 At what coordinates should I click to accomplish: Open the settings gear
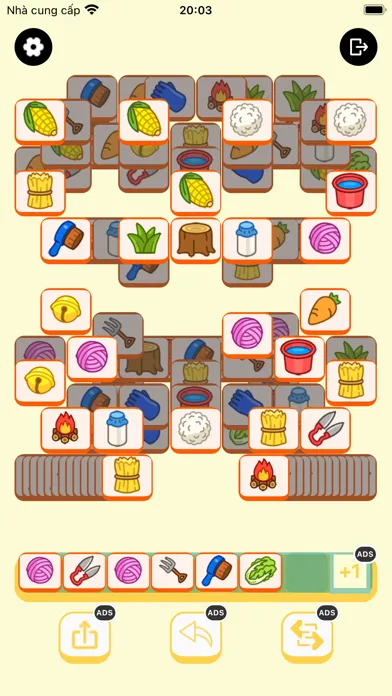tap(33, 47)
